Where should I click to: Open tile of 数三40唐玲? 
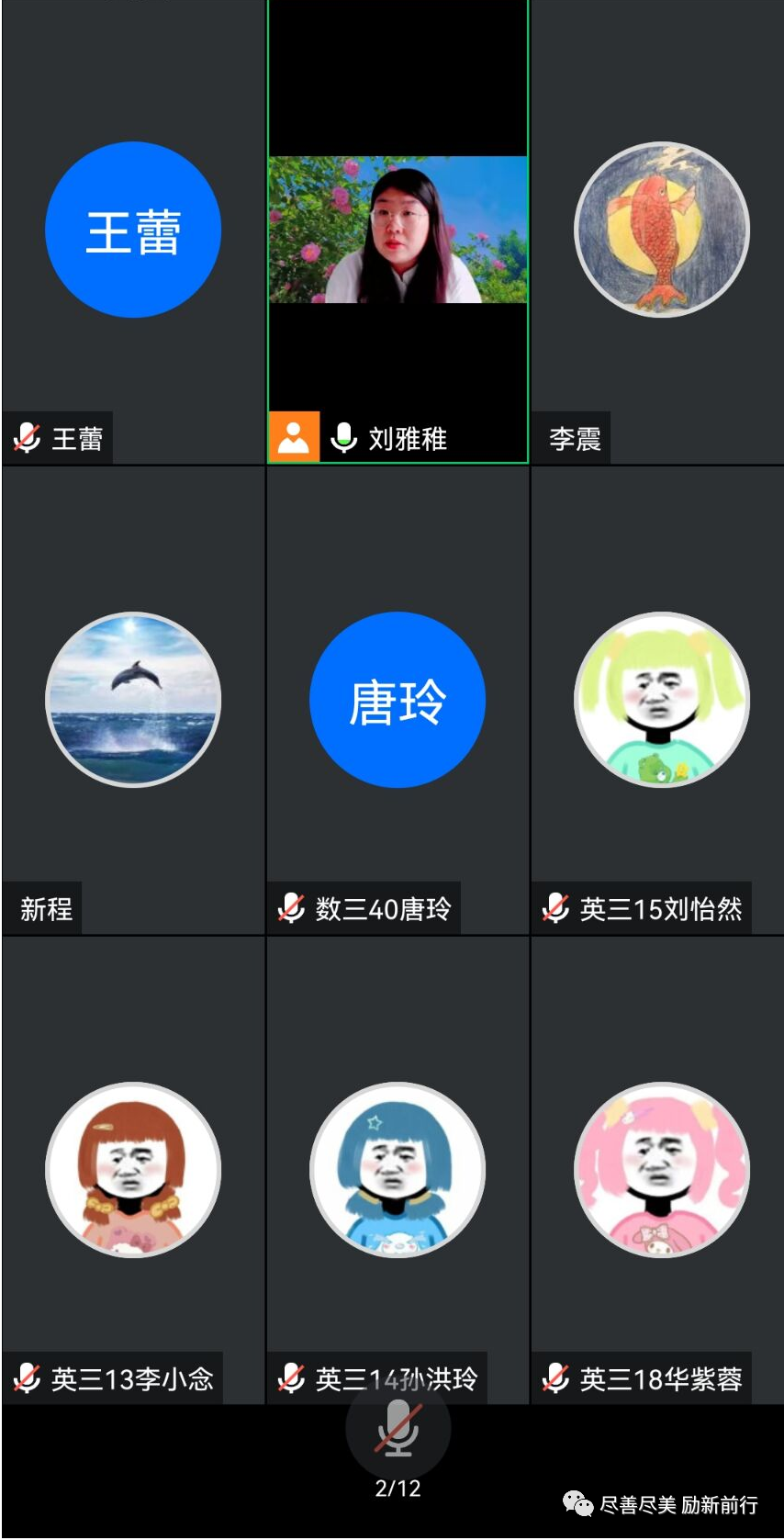click(398, 700)
